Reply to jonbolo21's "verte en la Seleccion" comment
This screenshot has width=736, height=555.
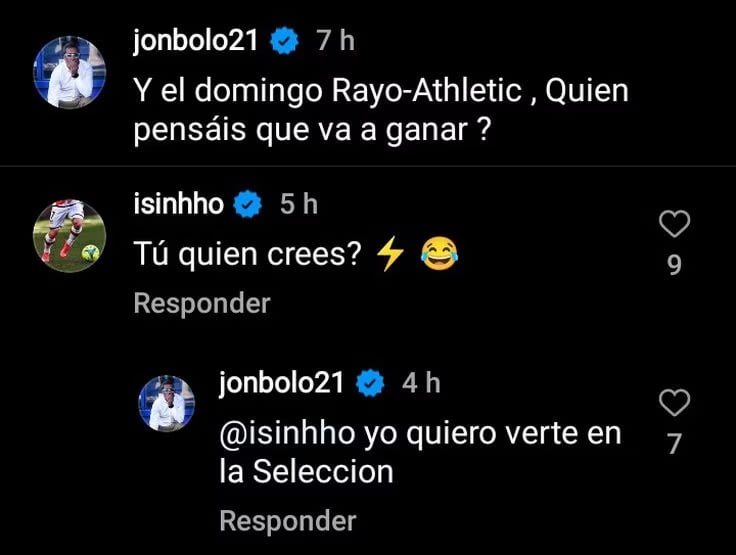287,520
